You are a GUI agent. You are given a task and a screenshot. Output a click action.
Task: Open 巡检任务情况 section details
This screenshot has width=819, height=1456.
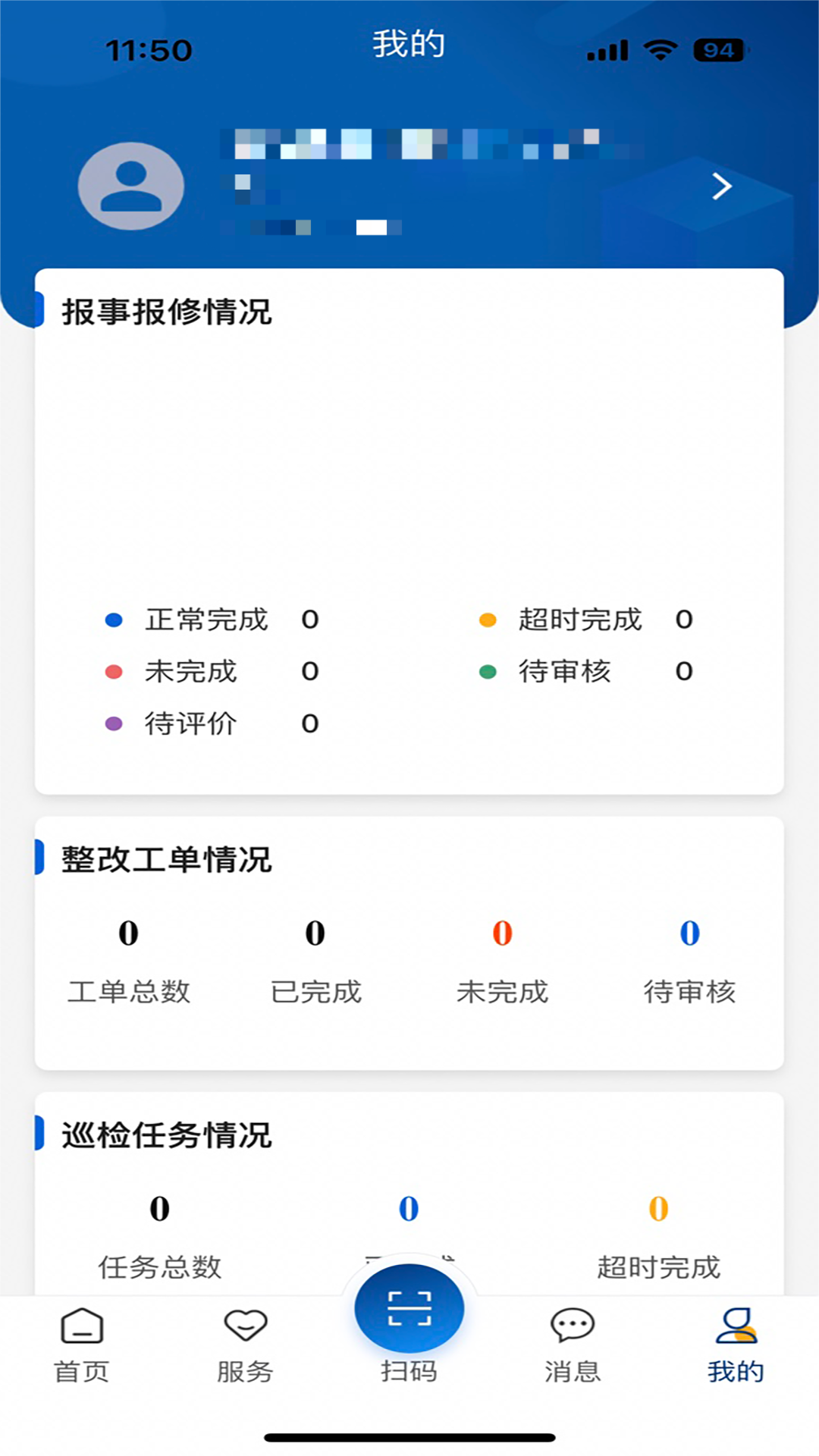click(167, 1135)
